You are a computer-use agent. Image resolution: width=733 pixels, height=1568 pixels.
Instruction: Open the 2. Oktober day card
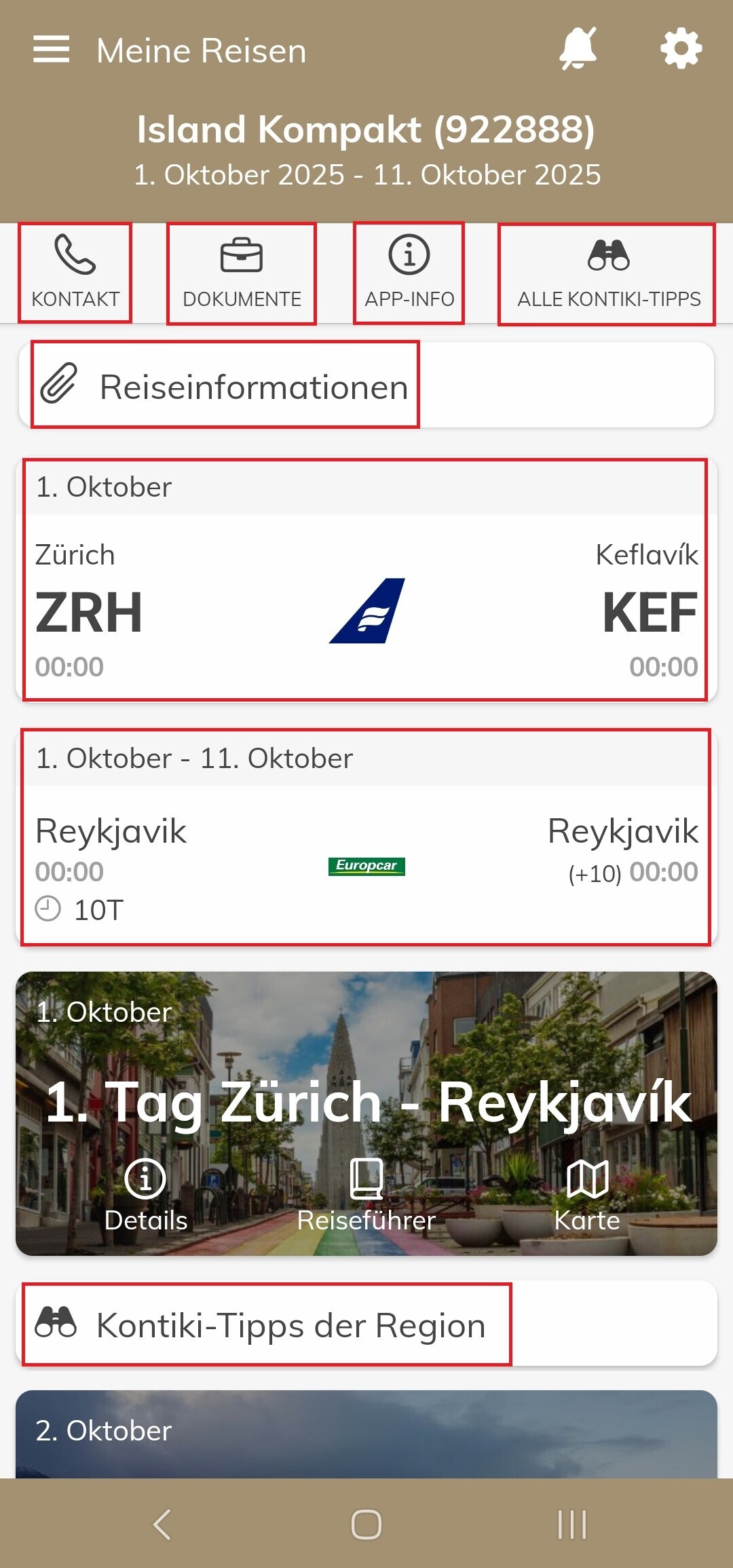pos(366,1434)
